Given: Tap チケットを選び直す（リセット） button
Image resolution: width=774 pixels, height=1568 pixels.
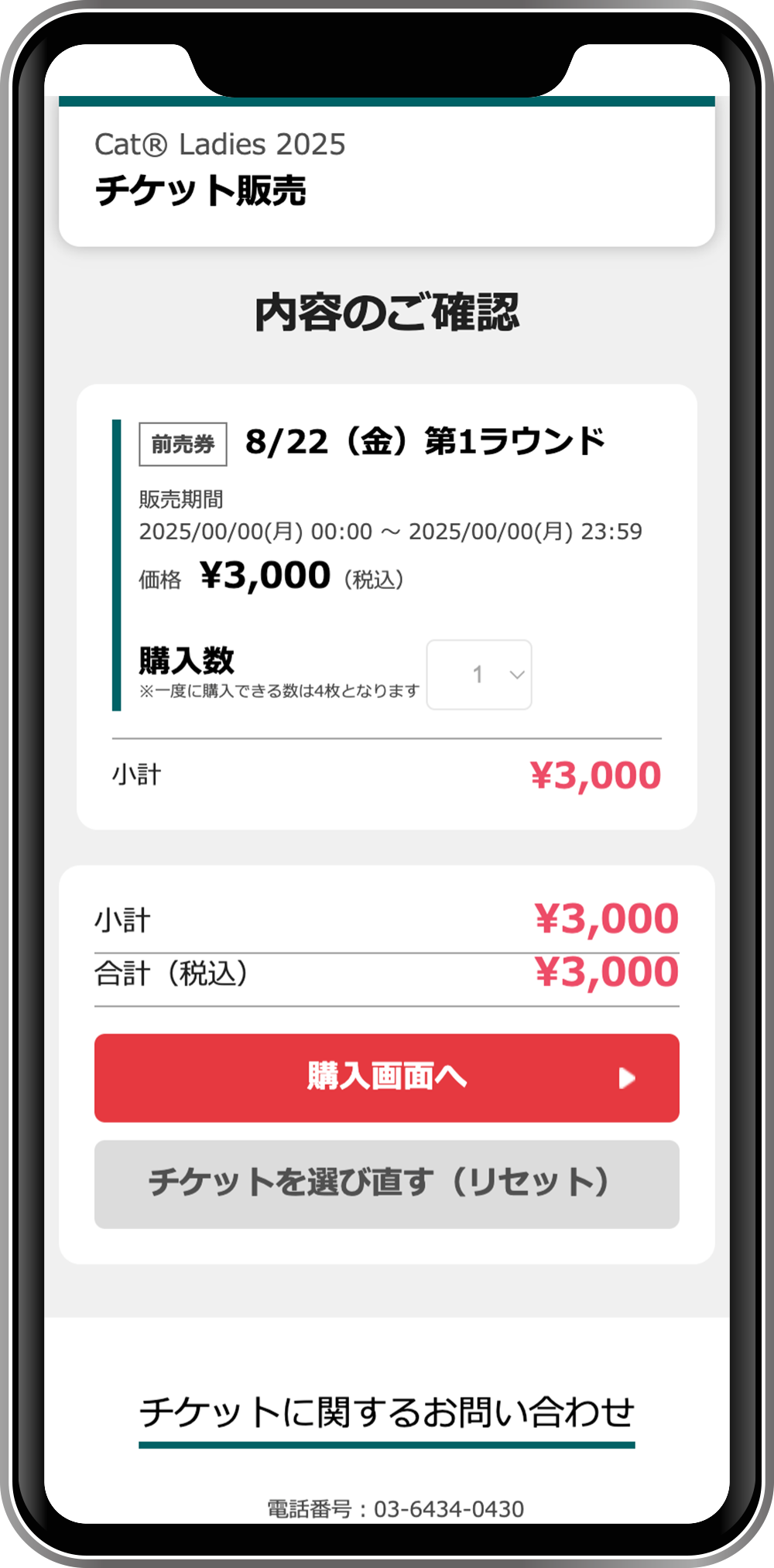Looking at the screenshot, I should tap(387, 1183).
